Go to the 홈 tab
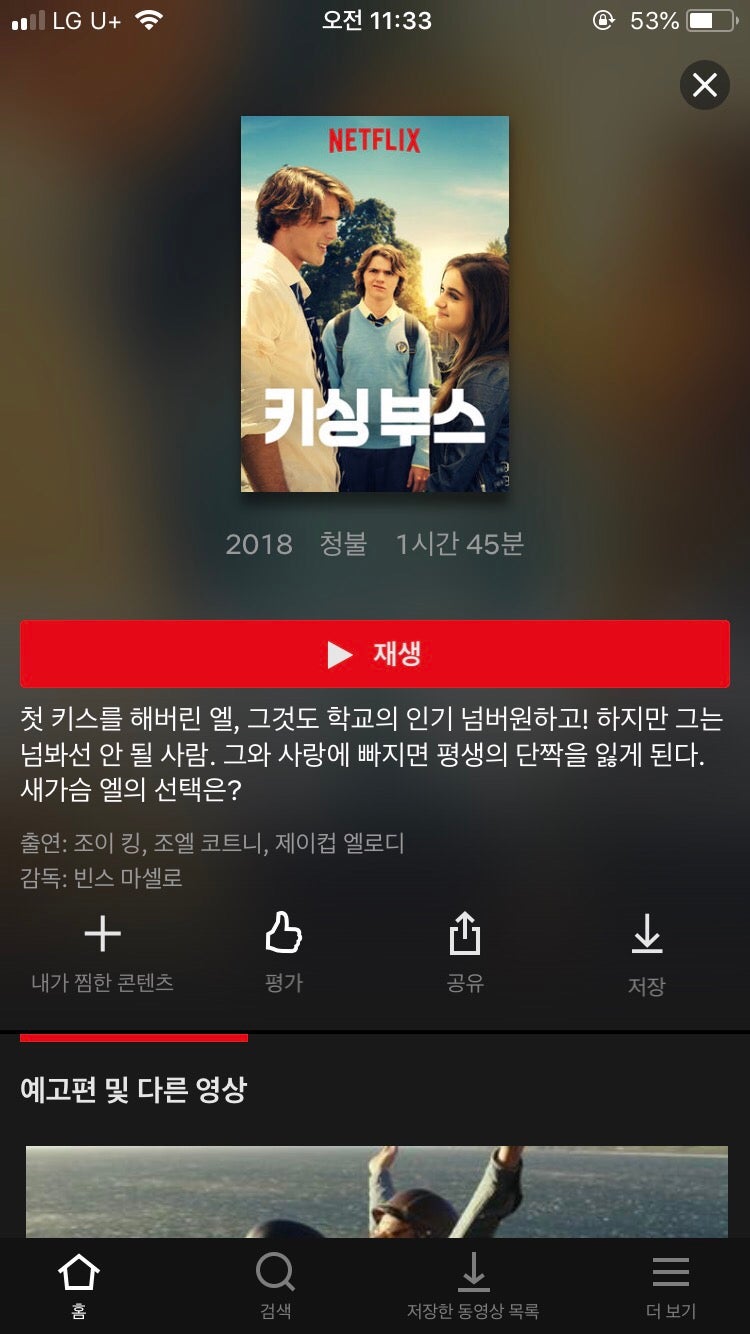The image size is (750, 1334). click(79, 1287)
